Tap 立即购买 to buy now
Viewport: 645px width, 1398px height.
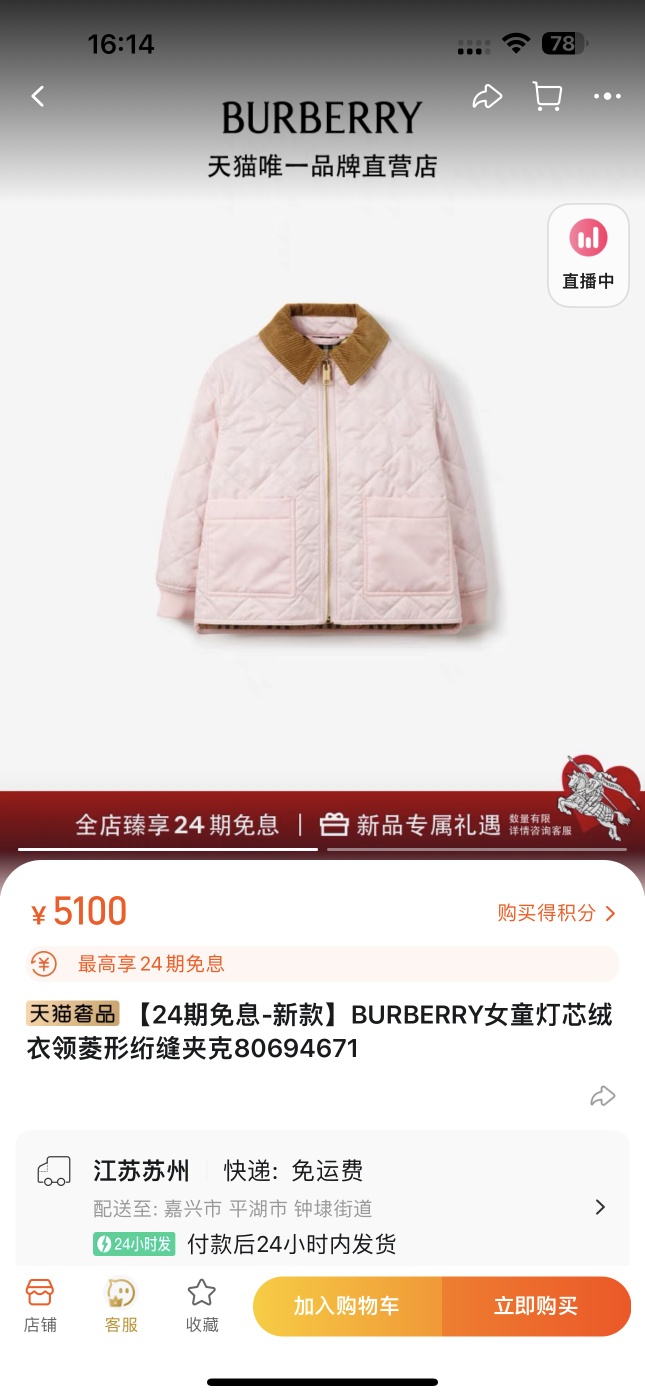(x=536, y=1306)
